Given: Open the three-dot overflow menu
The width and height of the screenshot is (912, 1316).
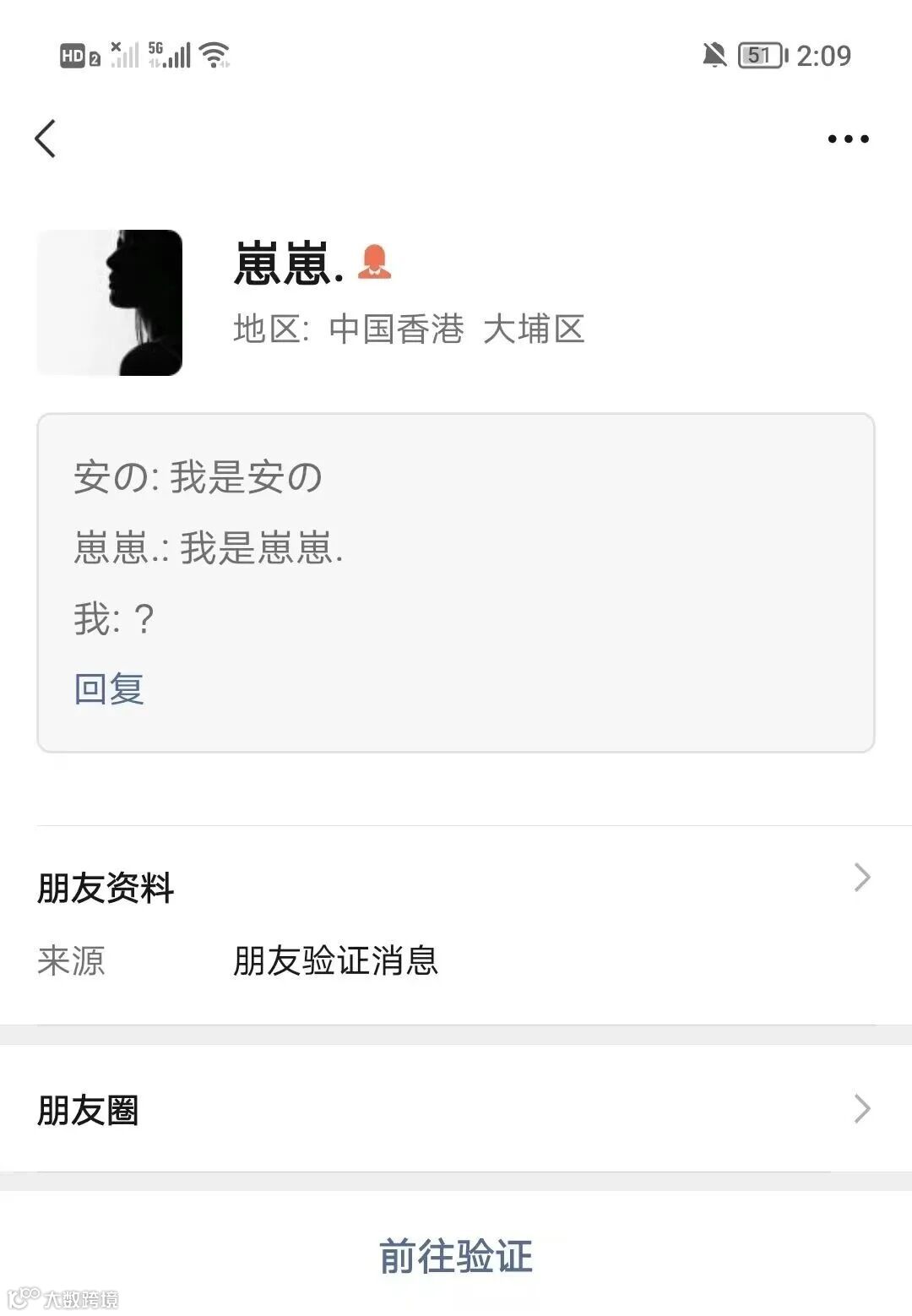Looking at the screenshot, I should tap(848, 139).
